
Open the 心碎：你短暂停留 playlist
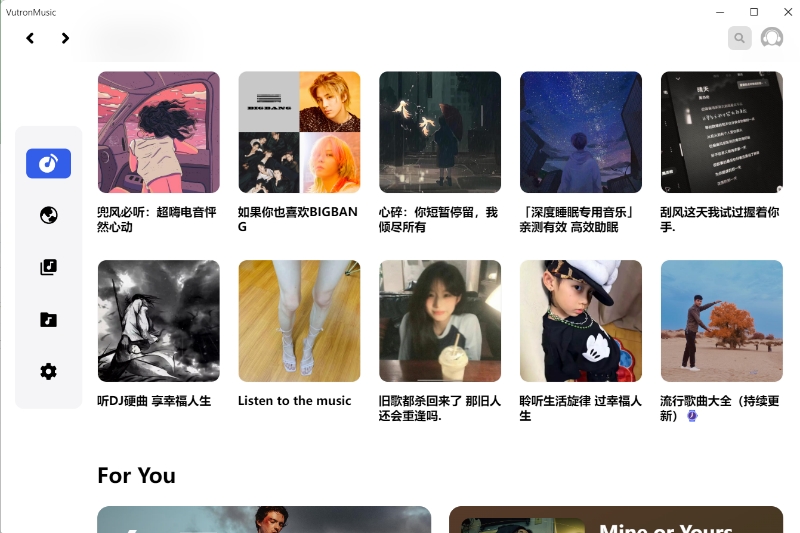click(440, 132)
